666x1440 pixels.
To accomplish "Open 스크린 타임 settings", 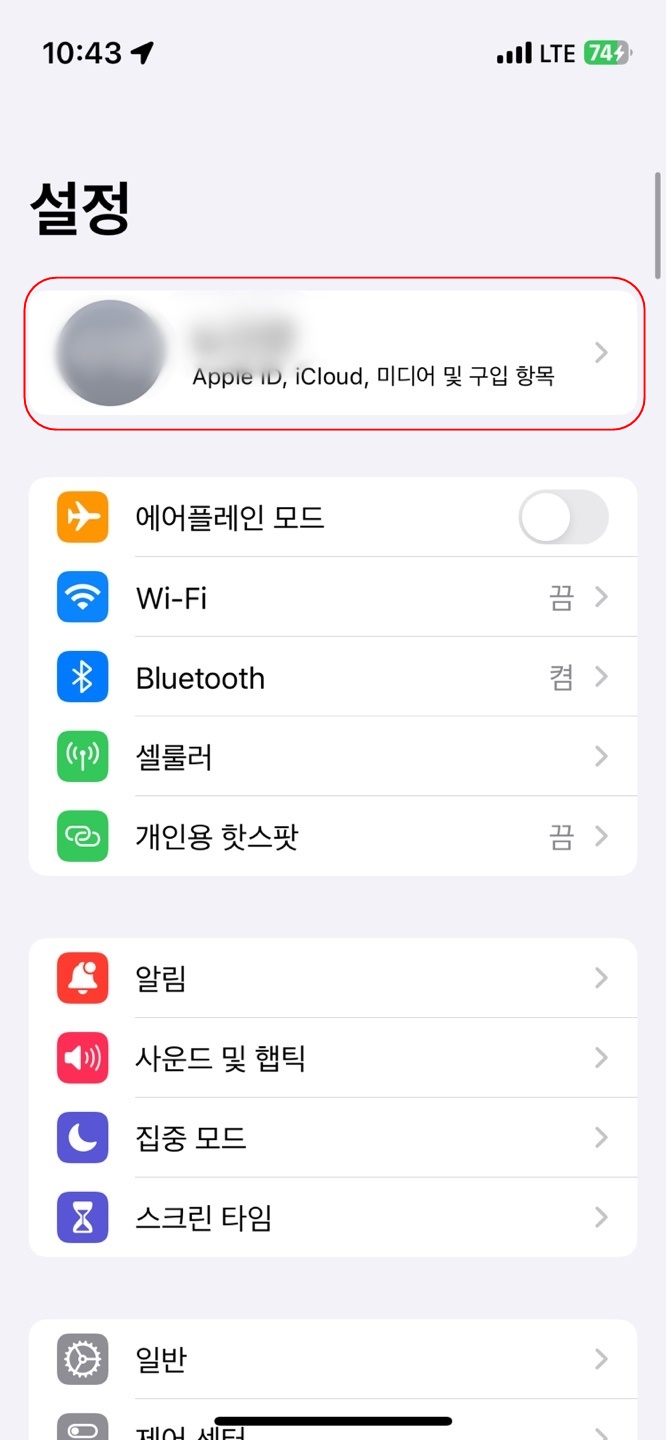I will (x=333, y=1217).
